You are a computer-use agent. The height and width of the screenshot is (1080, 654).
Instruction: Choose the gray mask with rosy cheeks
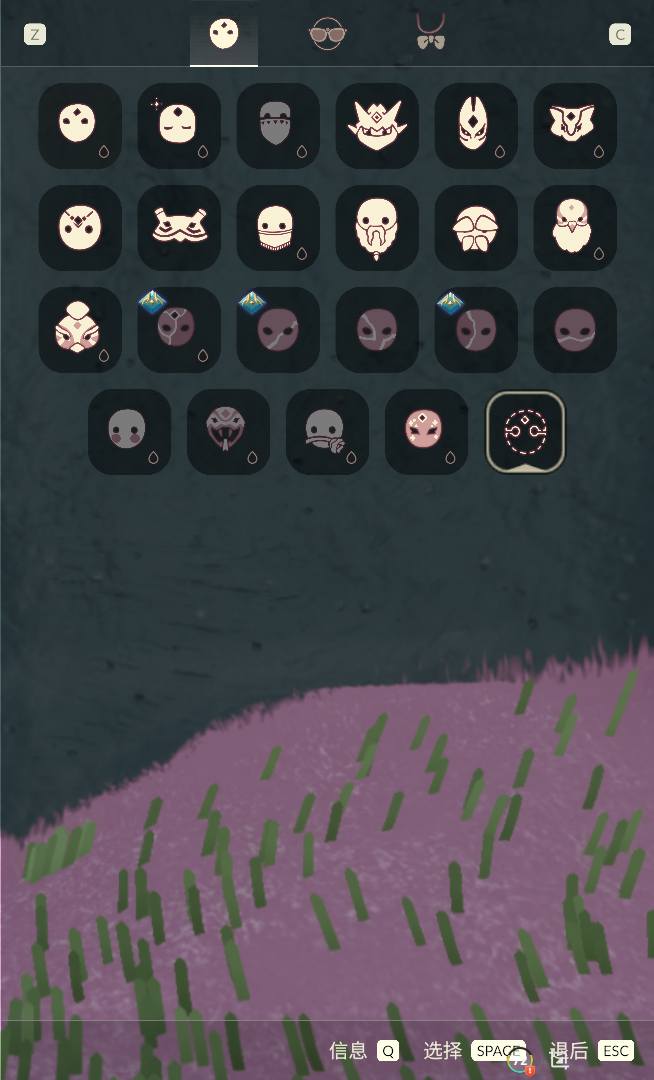(x=129, y=432)
